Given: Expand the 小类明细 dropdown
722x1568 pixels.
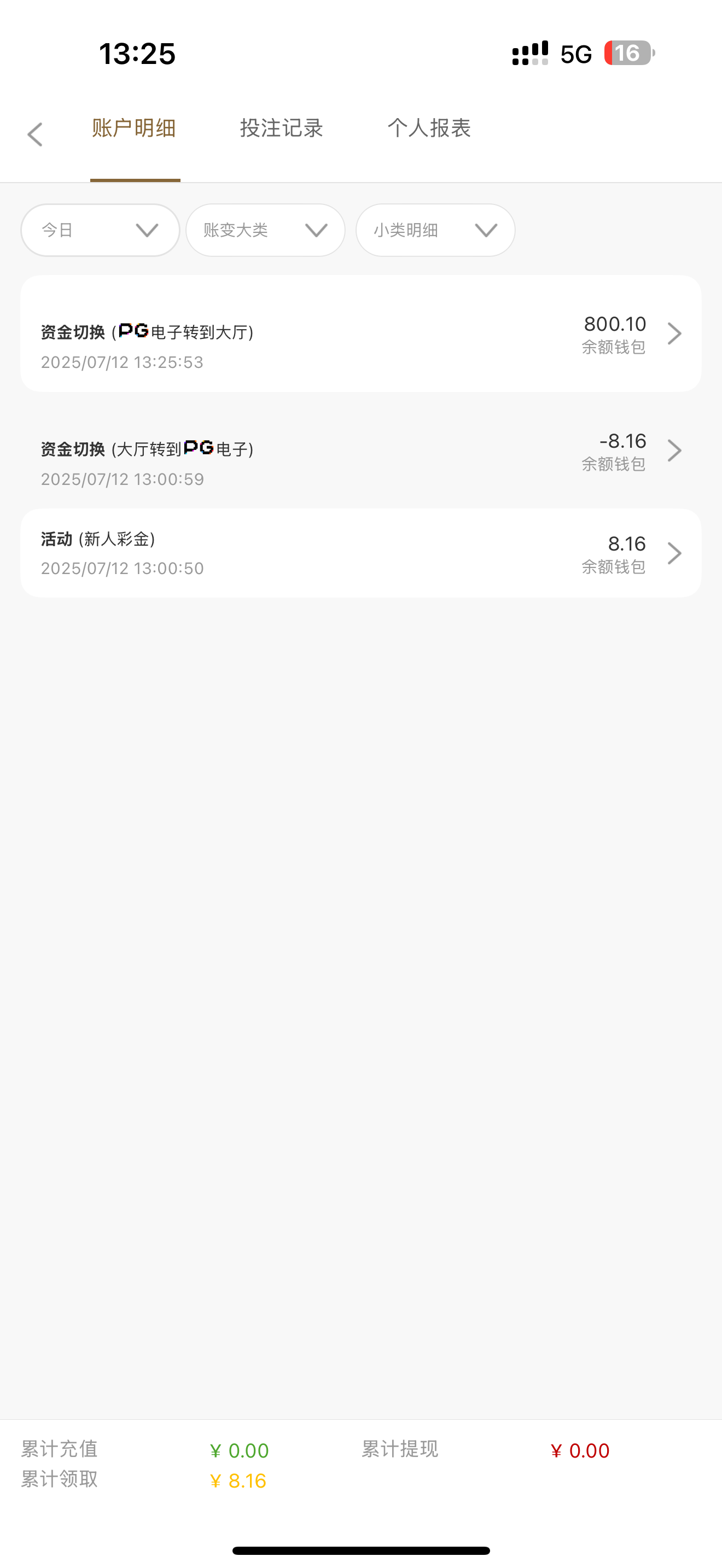Looking at the screenshot, I should point(435,230).
